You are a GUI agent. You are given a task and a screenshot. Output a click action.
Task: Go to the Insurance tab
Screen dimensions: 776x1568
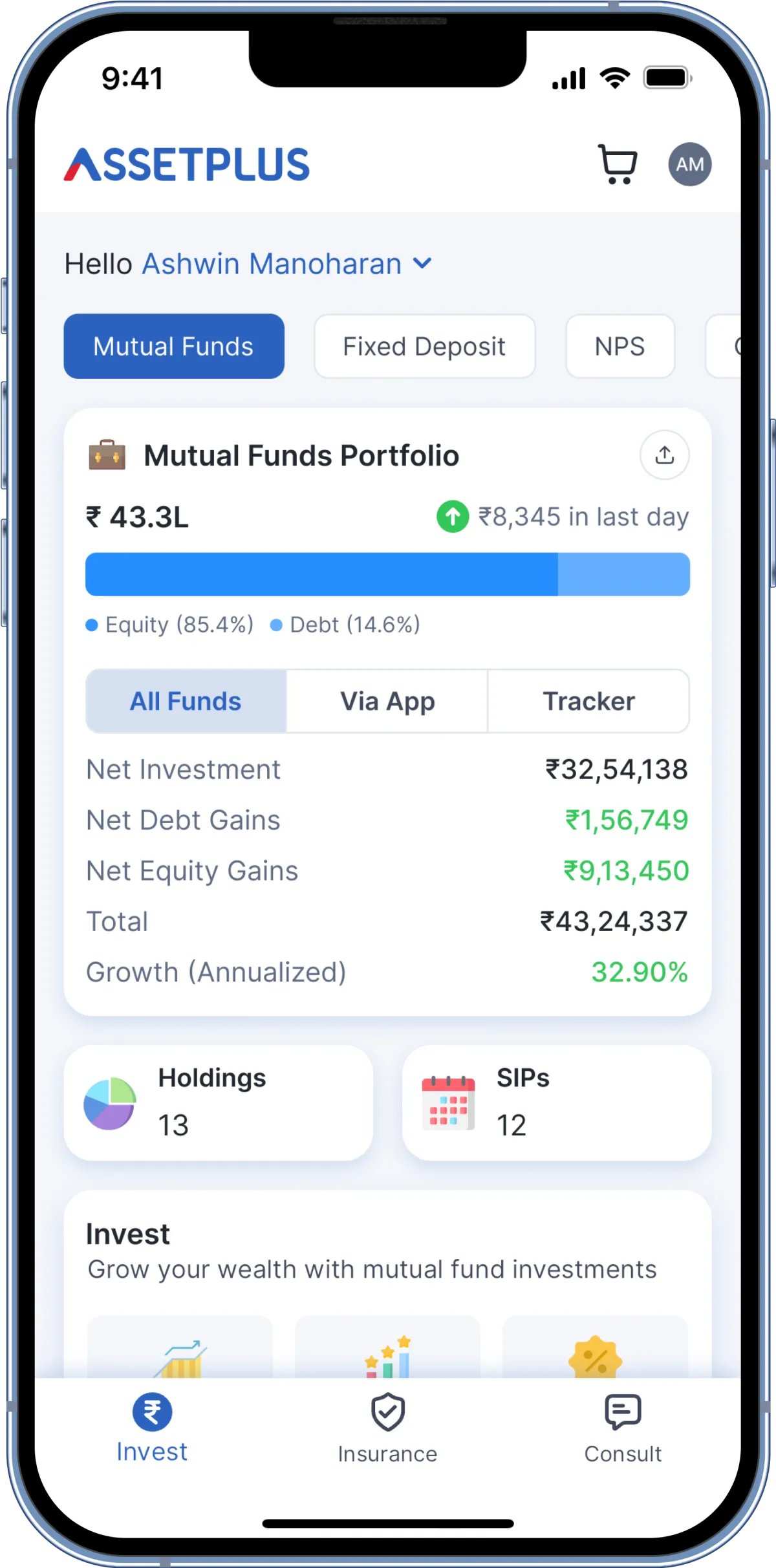(387, 1428)
